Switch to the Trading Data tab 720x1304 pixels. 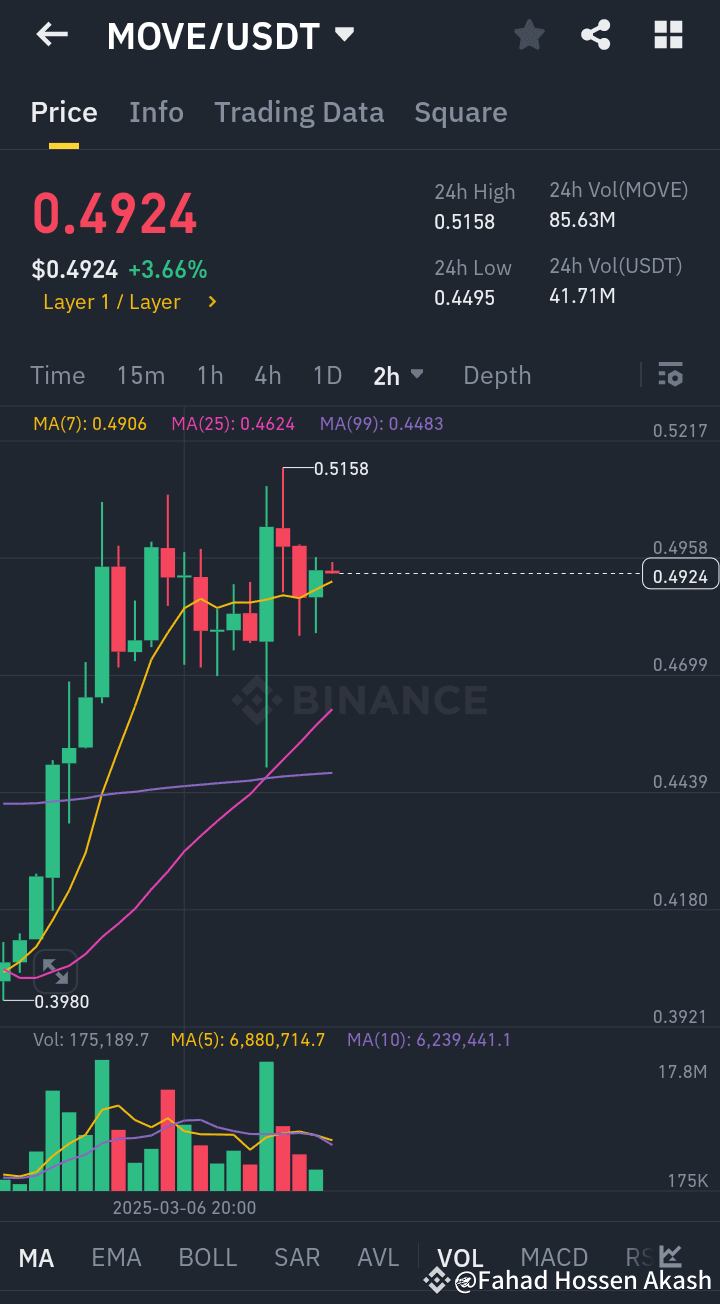tap(299, 112)
